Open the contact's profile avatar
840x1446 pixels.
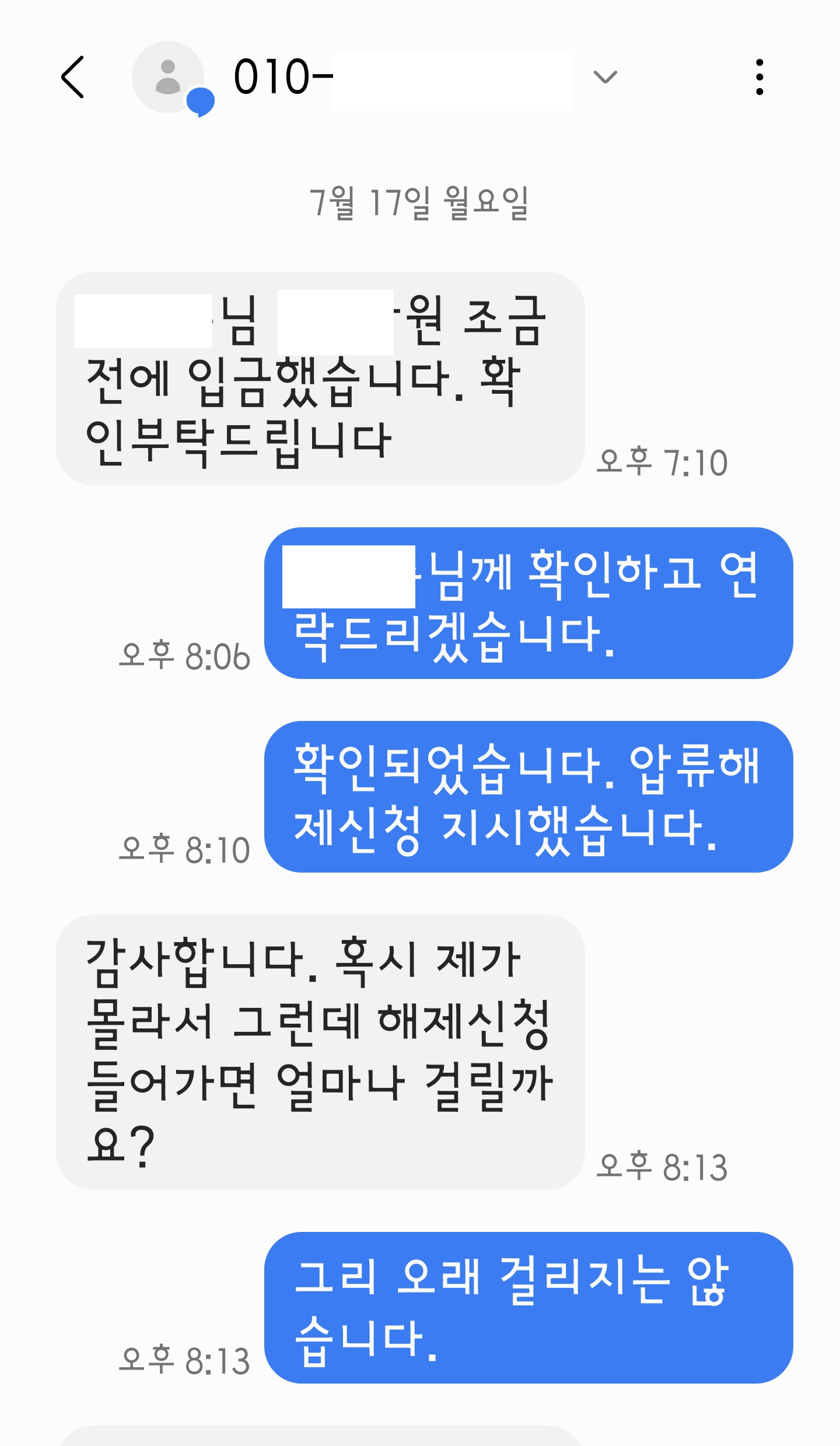[169, 77]
